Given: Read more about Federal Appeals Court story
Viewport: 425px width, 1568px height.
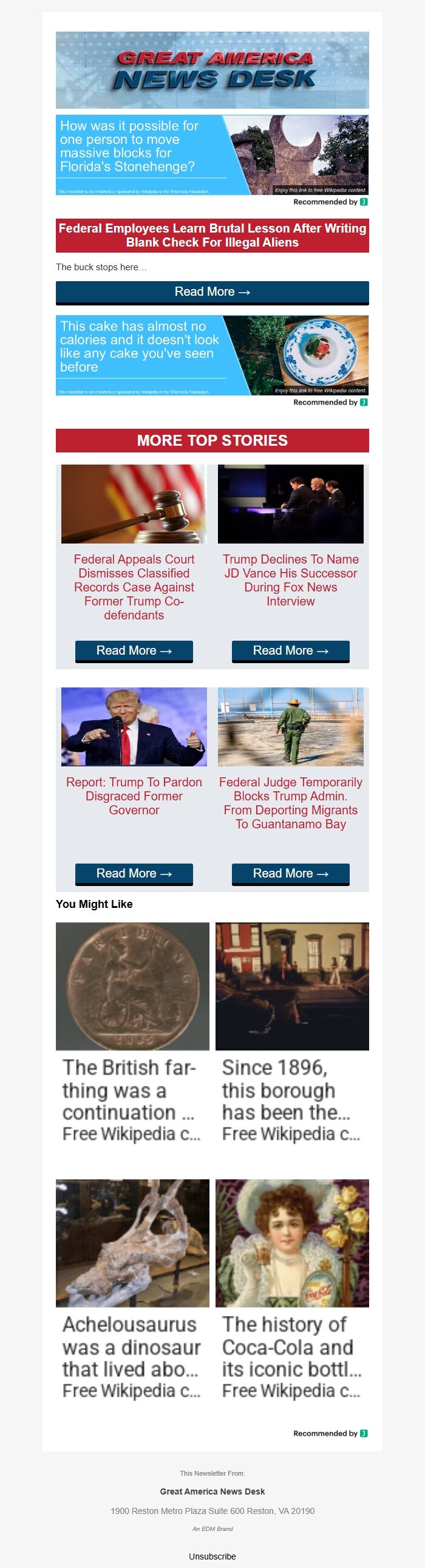Looking at the screenshot, I should pyautogui.click(x=134, y=650).
